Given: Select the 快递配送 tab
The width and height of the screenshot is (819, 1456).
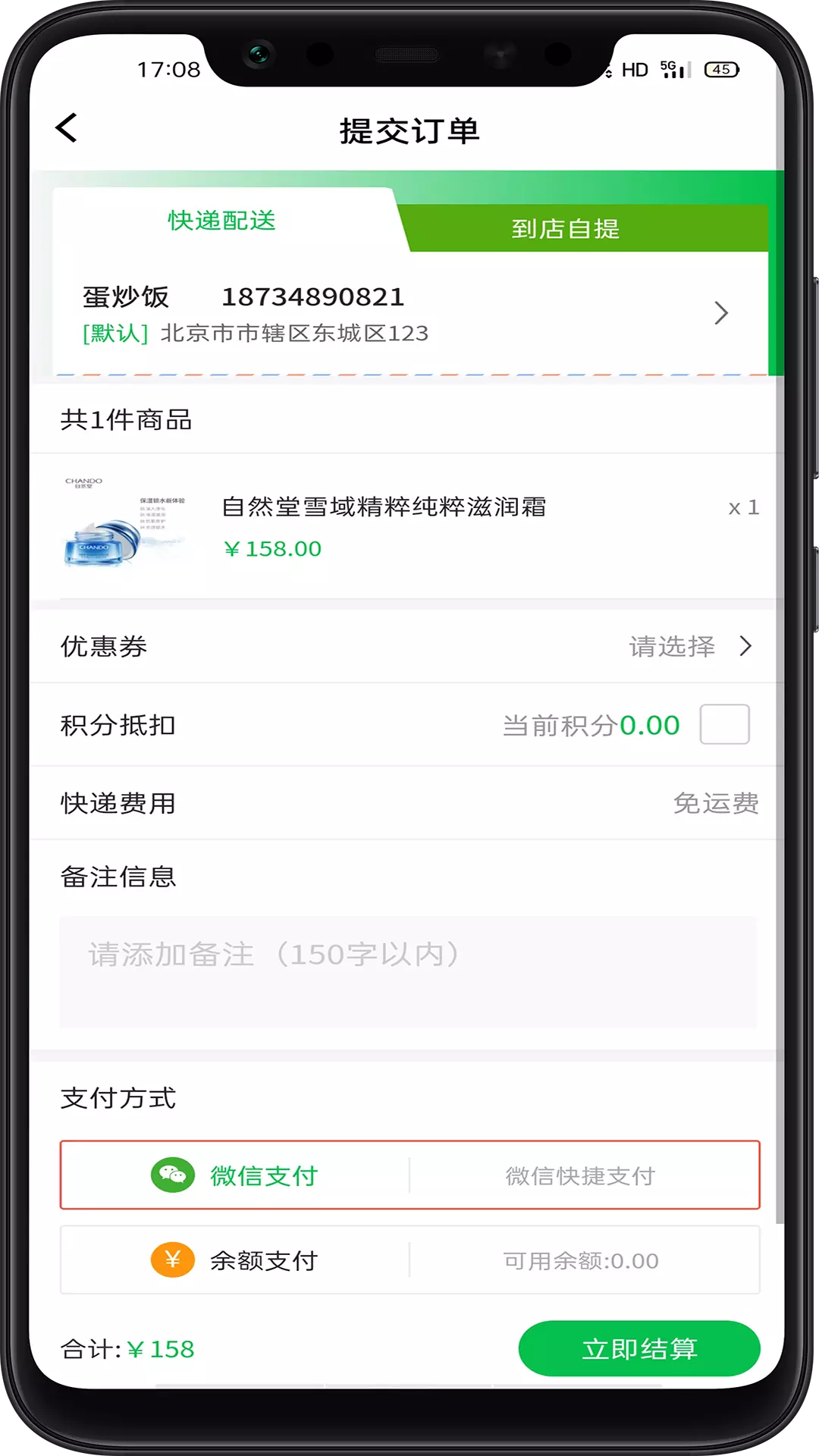Looking at the screenshot, I should pyautogui.click(x=221, y=221).
